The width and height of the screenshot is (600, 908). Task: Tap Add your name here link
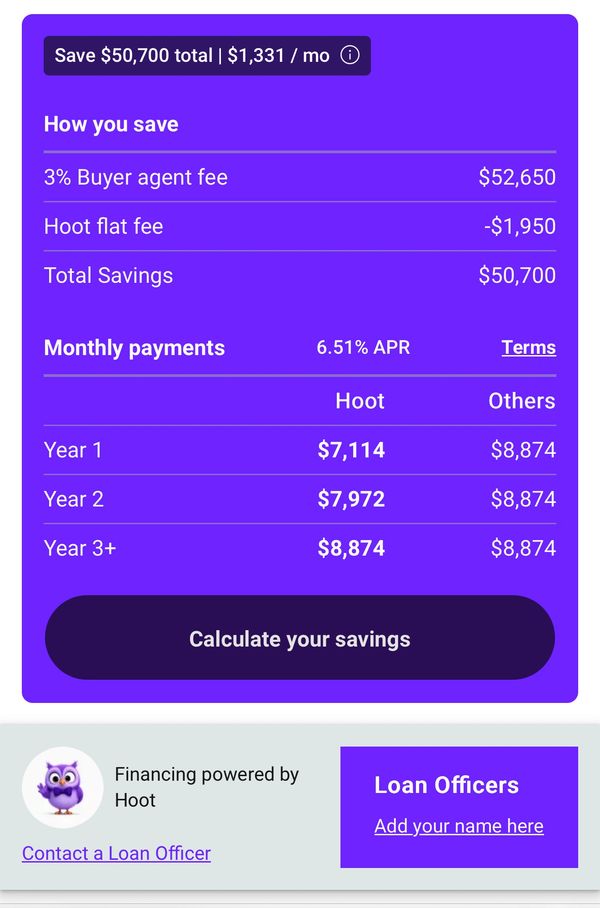coord(459,826)
